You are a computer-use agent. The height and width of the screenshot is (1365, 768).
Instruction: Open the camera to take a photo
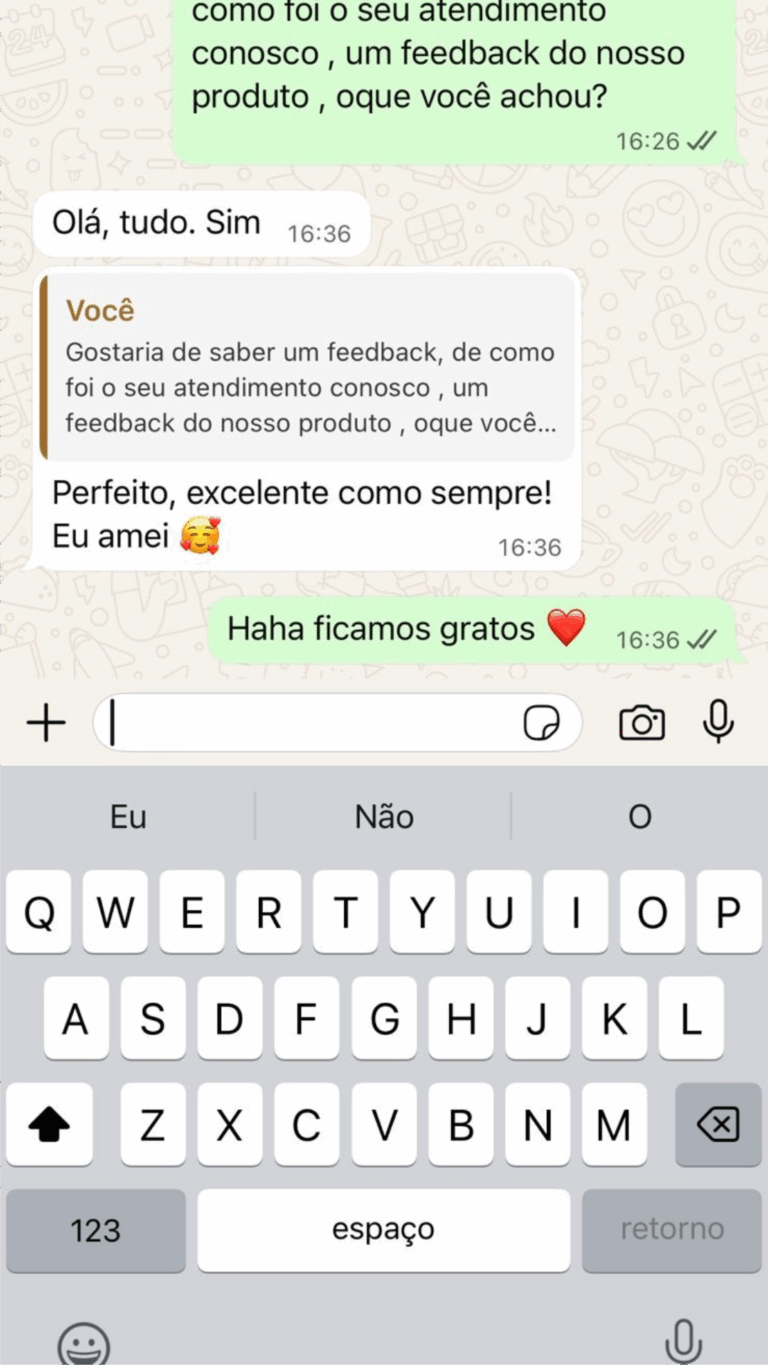[x=641, y=722]
